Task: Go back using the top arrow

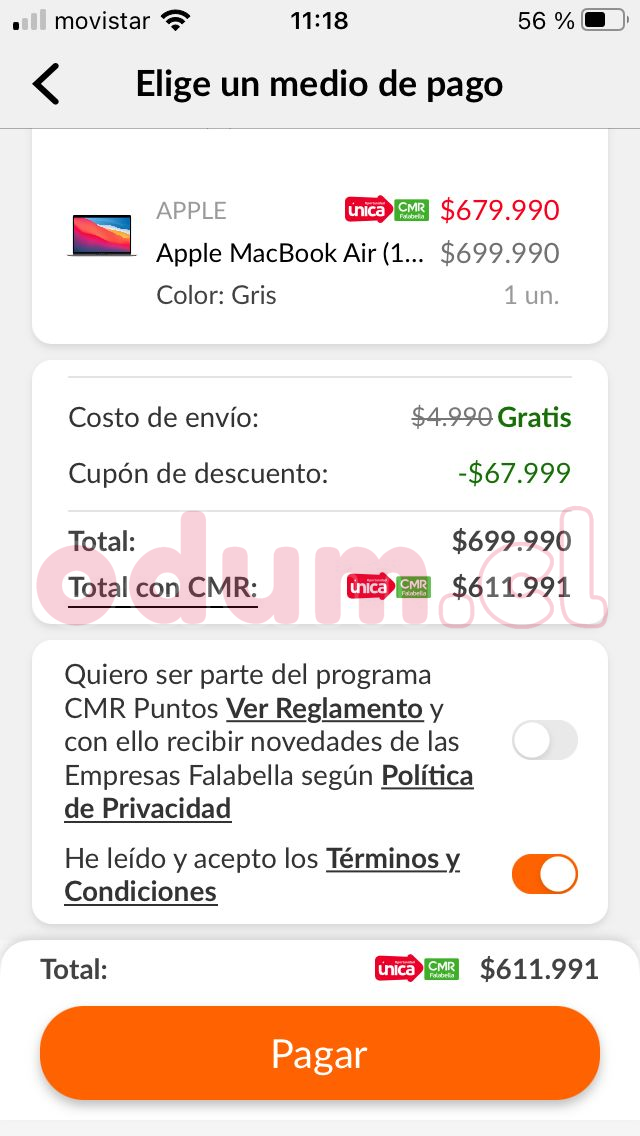Action: tap(47, 84)
